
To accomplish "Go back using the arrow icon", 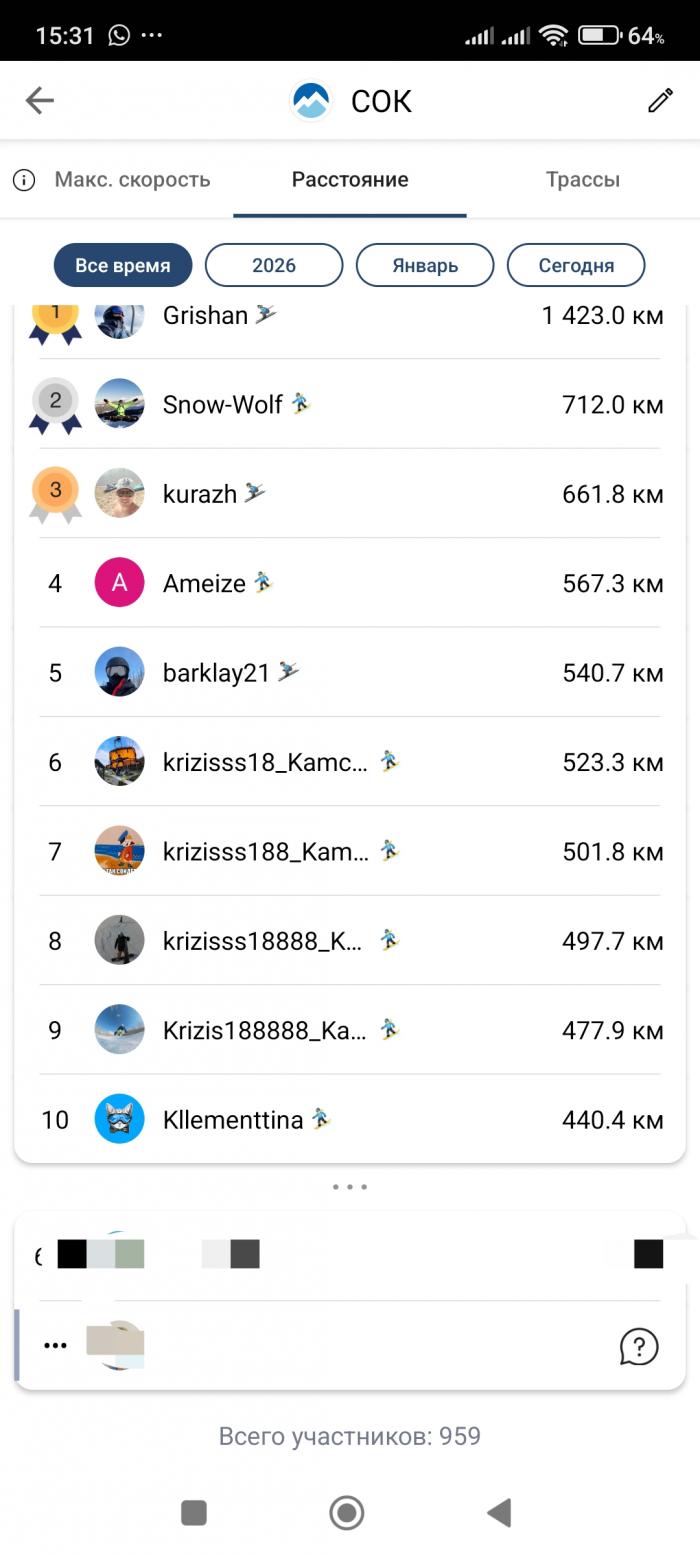I will (40, 100).
